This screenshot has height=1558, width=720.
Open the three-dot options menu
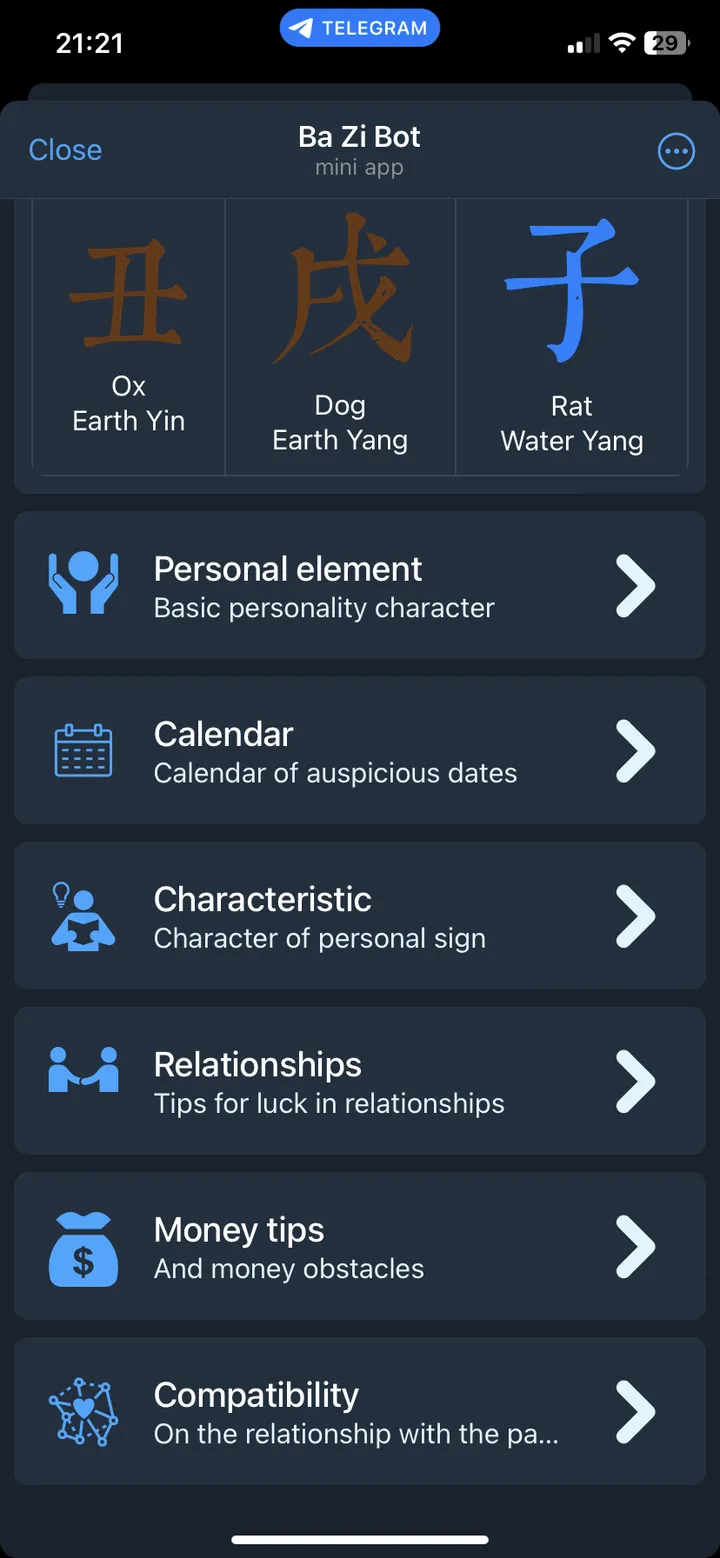(676, 152)
